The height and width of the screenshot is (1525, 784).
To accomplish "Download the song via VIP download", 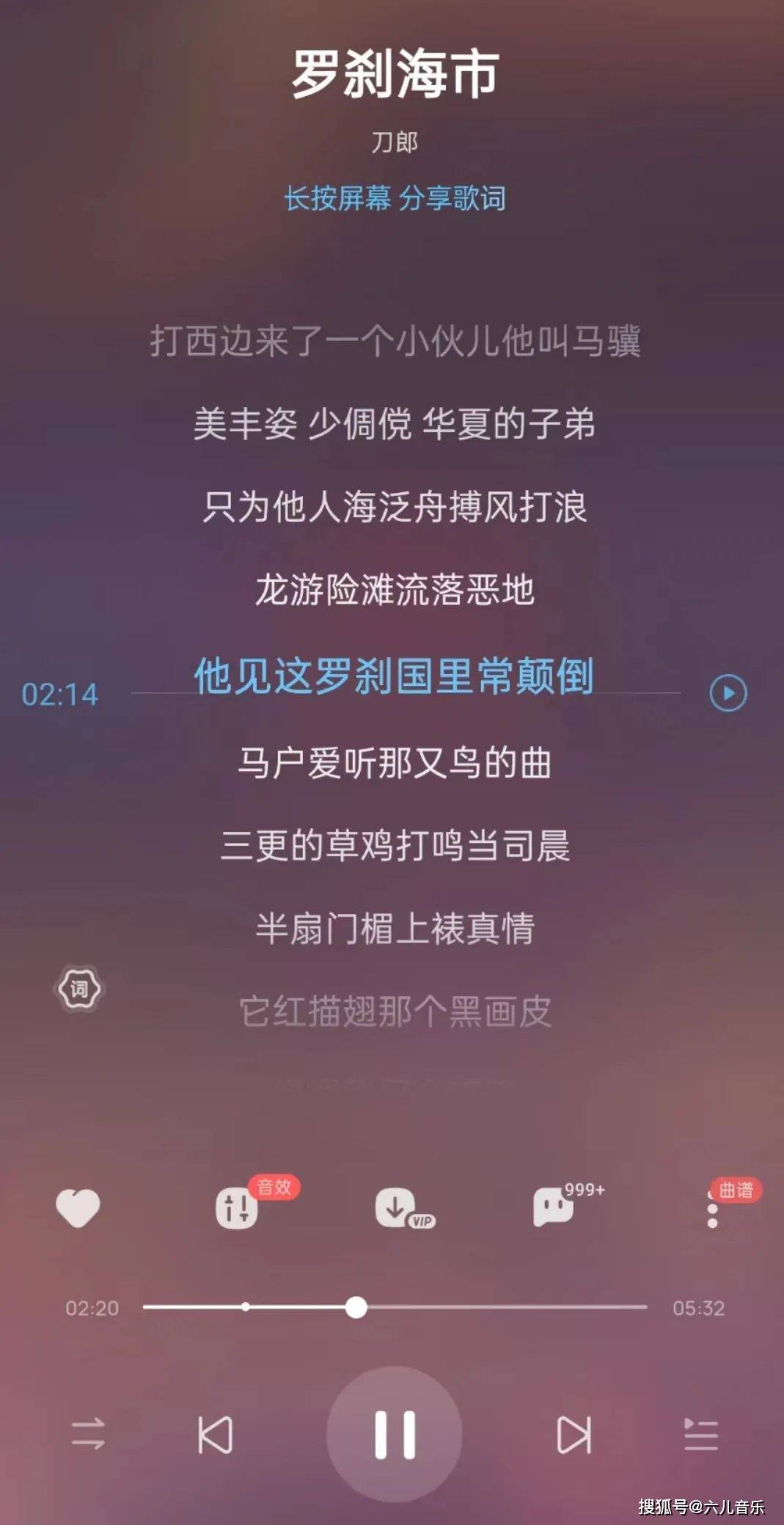I will point(396,1207).
